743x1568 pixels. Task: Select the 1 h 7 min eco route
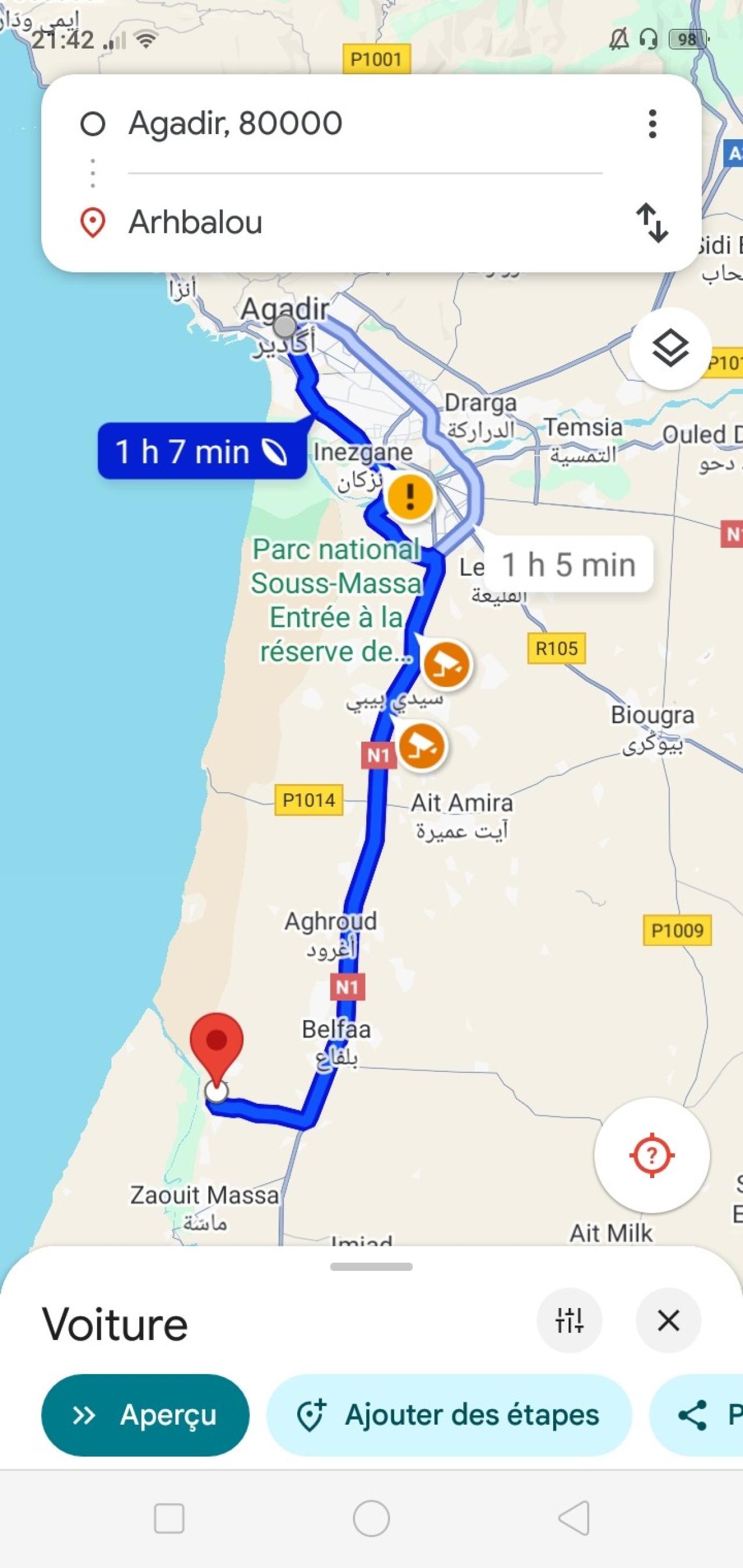pyautogui.click(x=201, y=451)
